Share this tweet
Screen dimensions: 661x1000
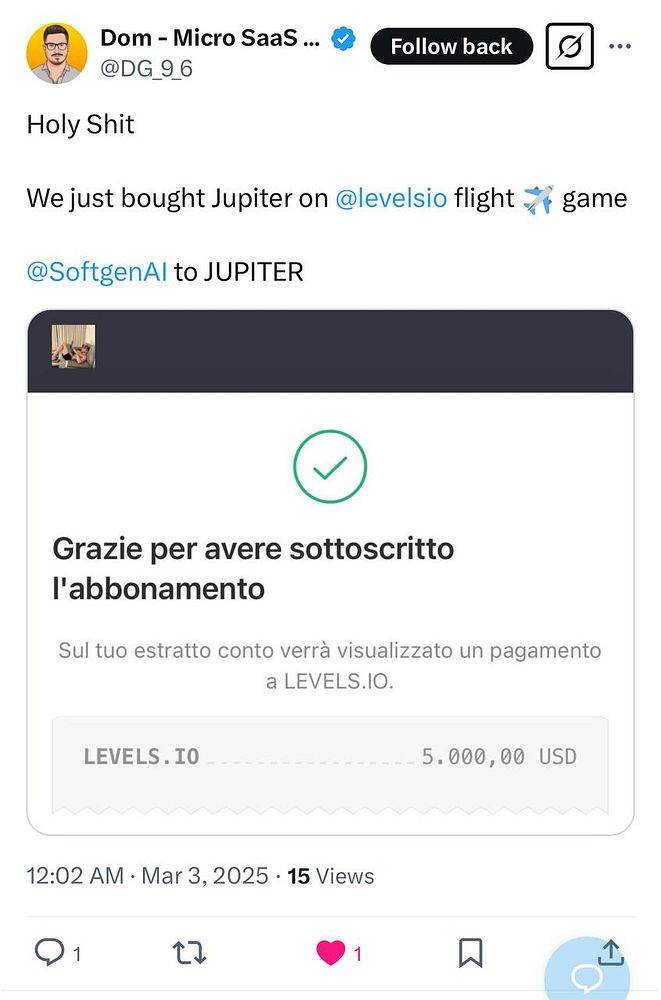click(611, 950)
